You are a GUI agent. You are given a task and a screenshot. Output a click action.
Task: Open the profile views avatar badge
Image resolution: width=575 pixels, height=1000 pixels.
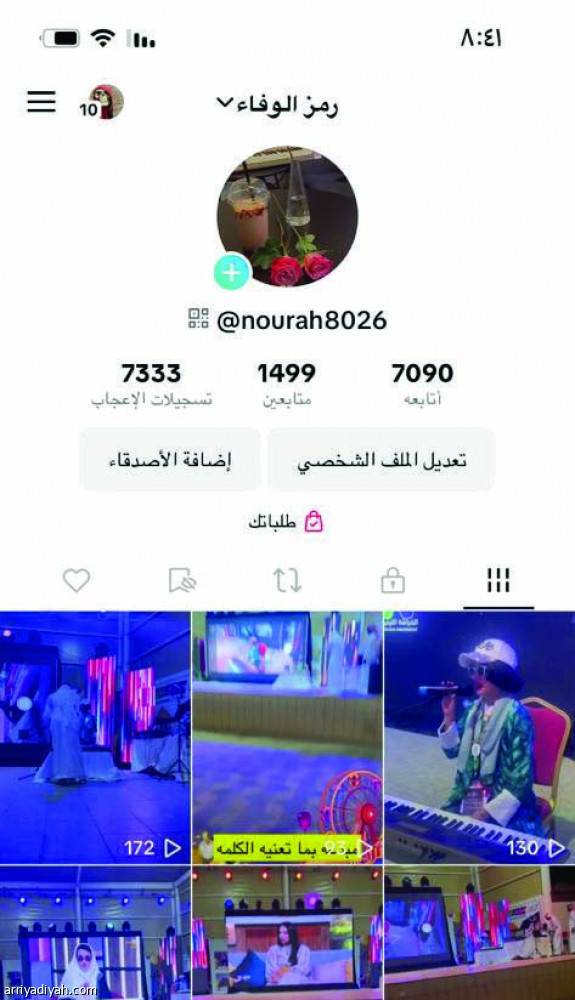(x=102, y=103)
